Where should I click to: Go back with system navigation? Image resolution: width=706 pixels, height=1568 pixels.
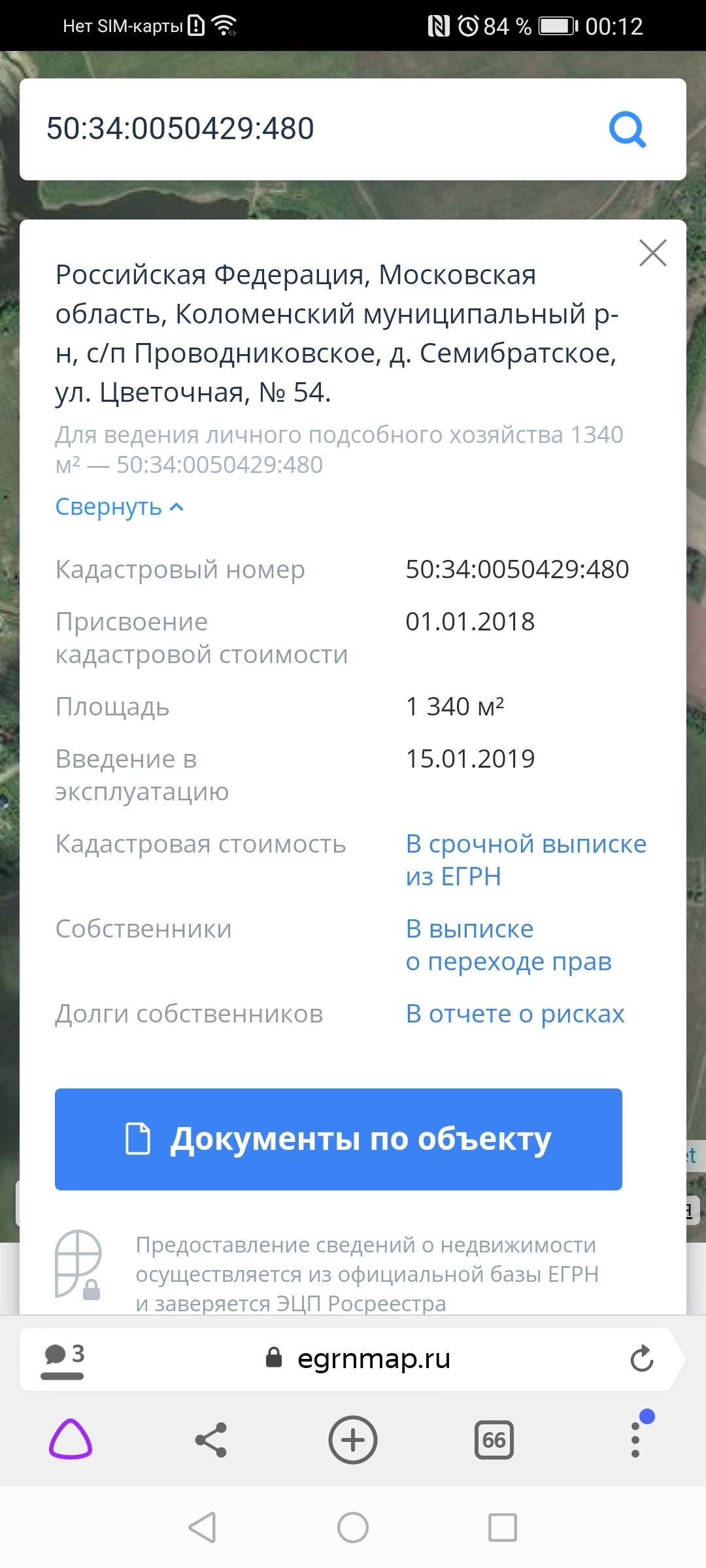point(202,1527)
